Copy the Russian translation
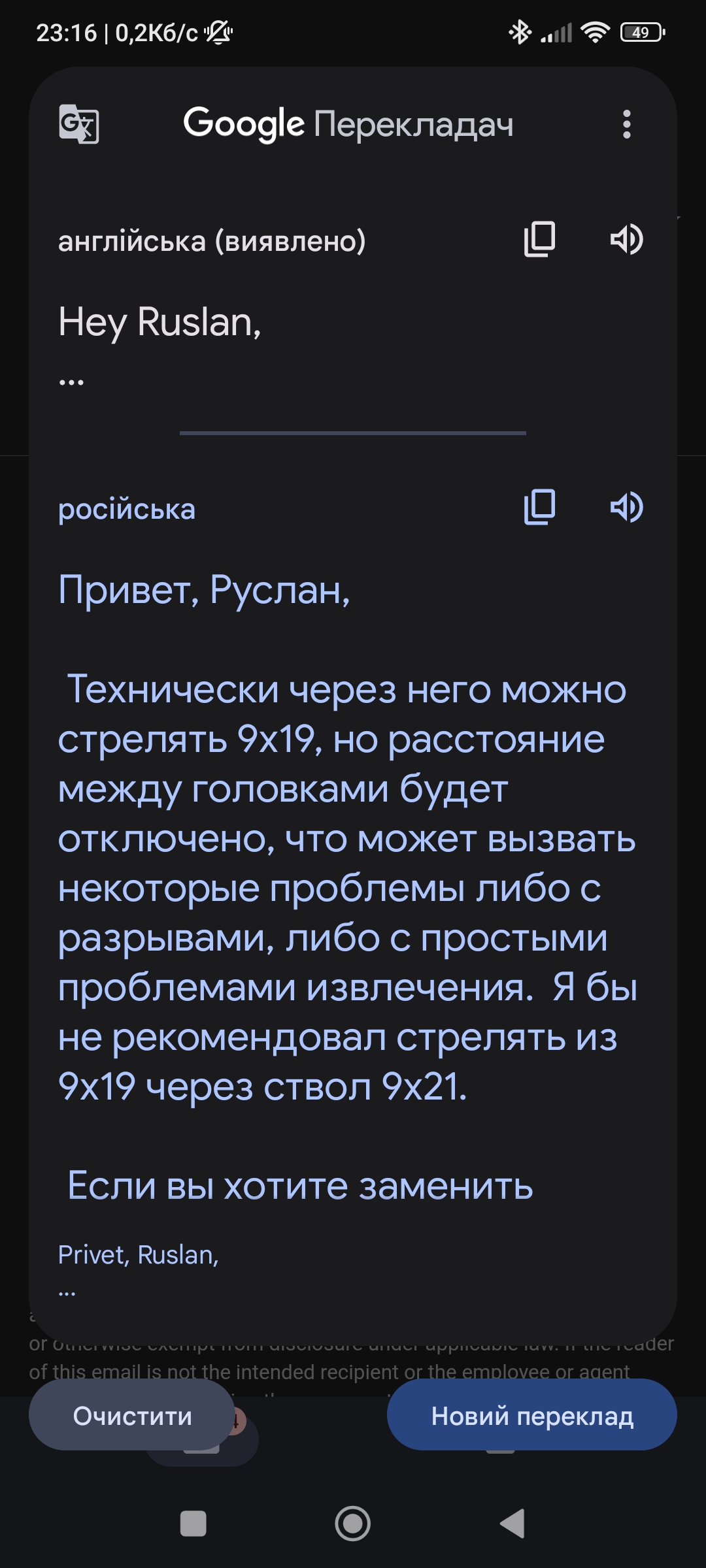Viewport: 706px width, 1568px height. point(540,507)
